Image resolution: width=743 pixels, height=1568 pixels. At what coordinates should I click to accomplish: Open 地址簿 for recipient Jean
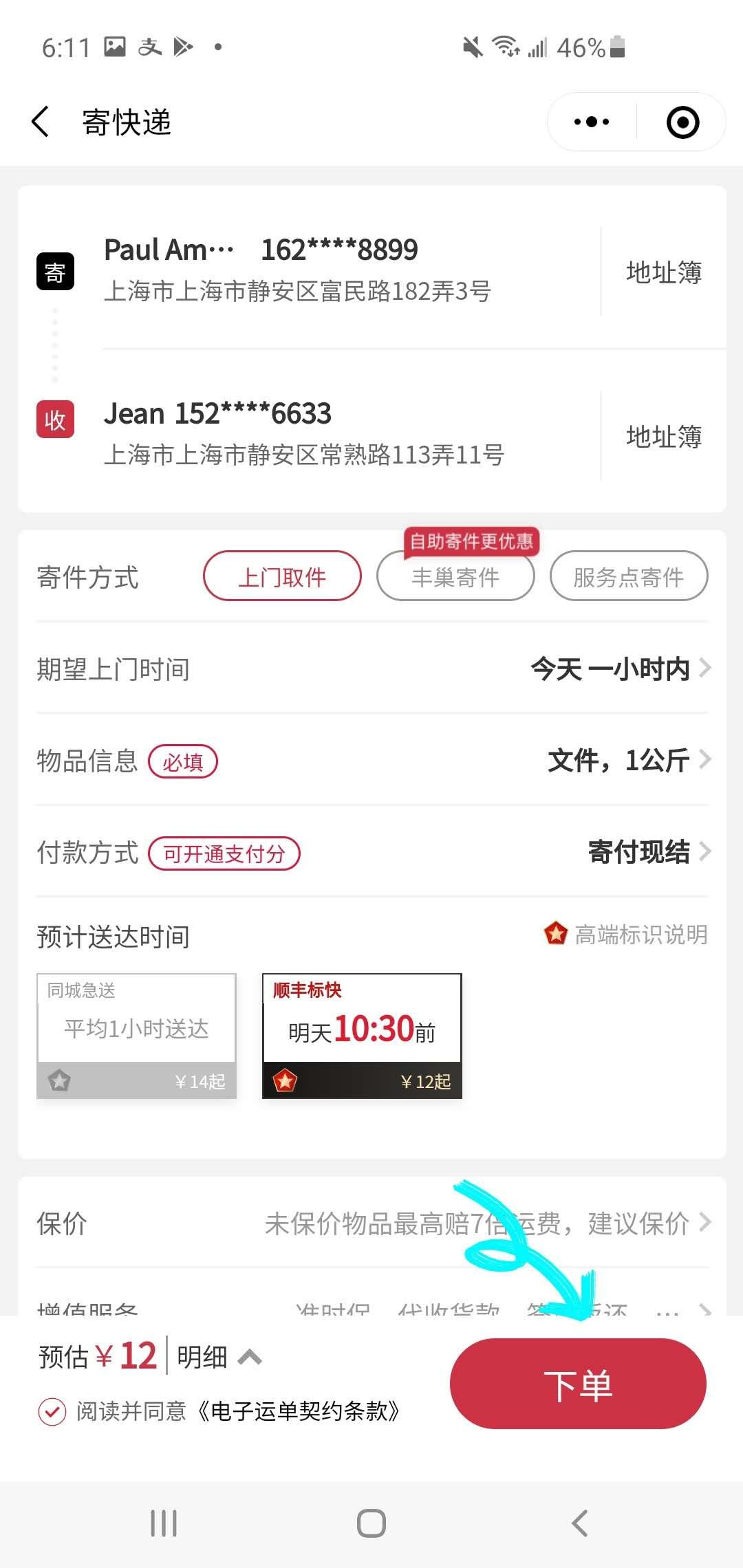point(663,436)
